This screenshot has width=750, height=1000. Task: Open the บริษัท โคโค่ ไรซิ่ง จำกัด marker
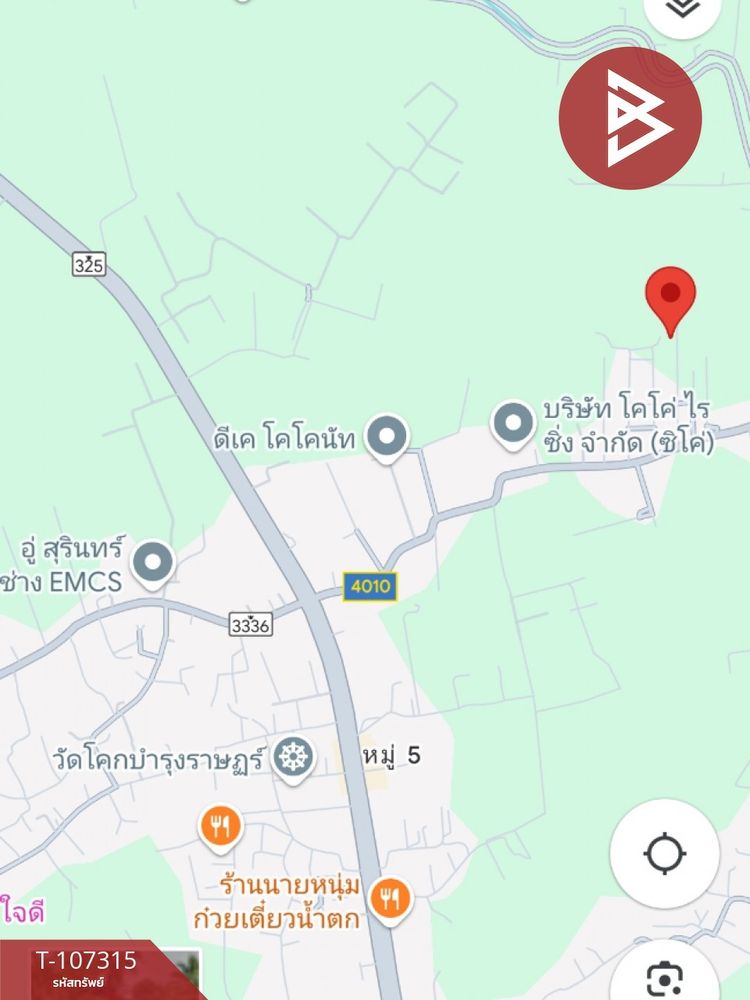click(x=514, y=425)
